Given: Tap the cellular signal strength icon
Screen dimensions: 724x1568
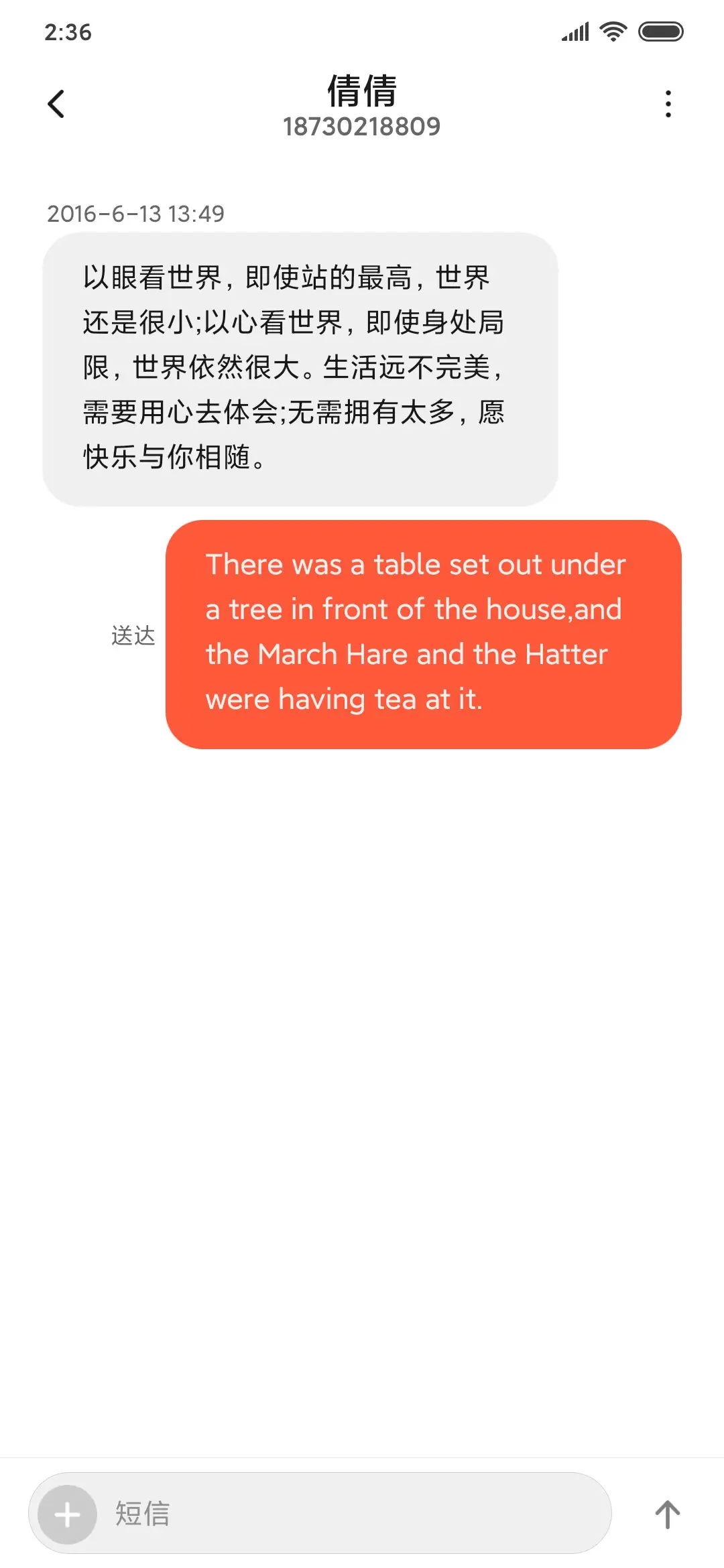Looking at the screenshot, I should click(577, 30).
